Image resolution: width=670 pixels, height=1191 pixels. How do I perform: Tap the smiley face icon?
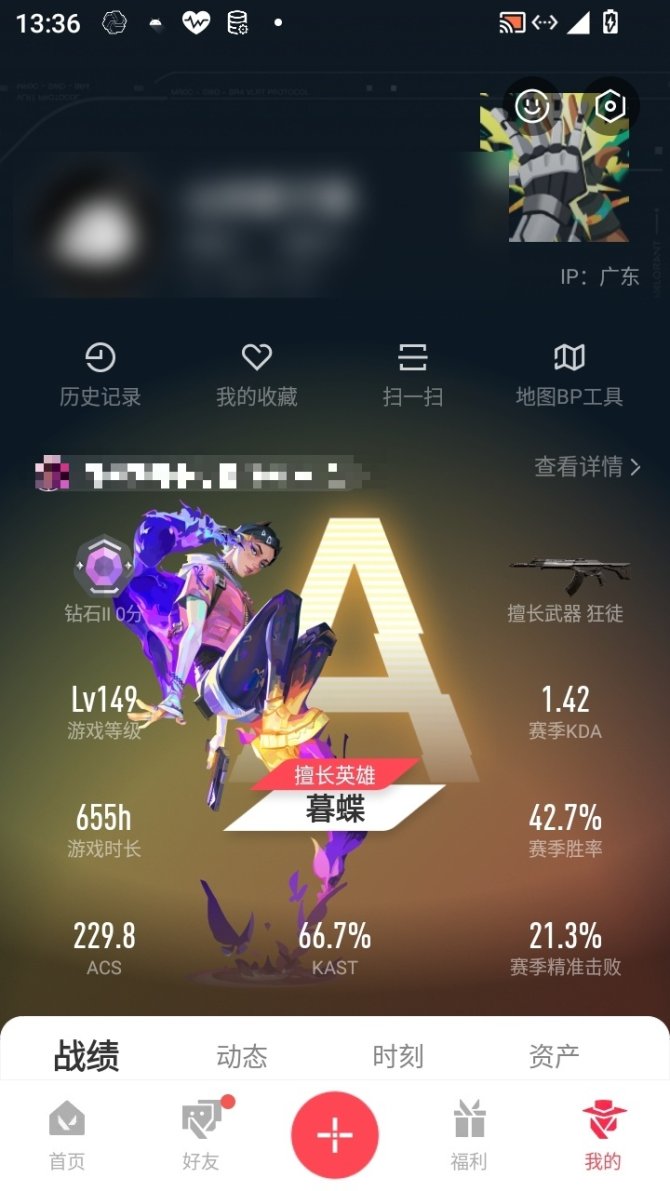tap(532, 106)
